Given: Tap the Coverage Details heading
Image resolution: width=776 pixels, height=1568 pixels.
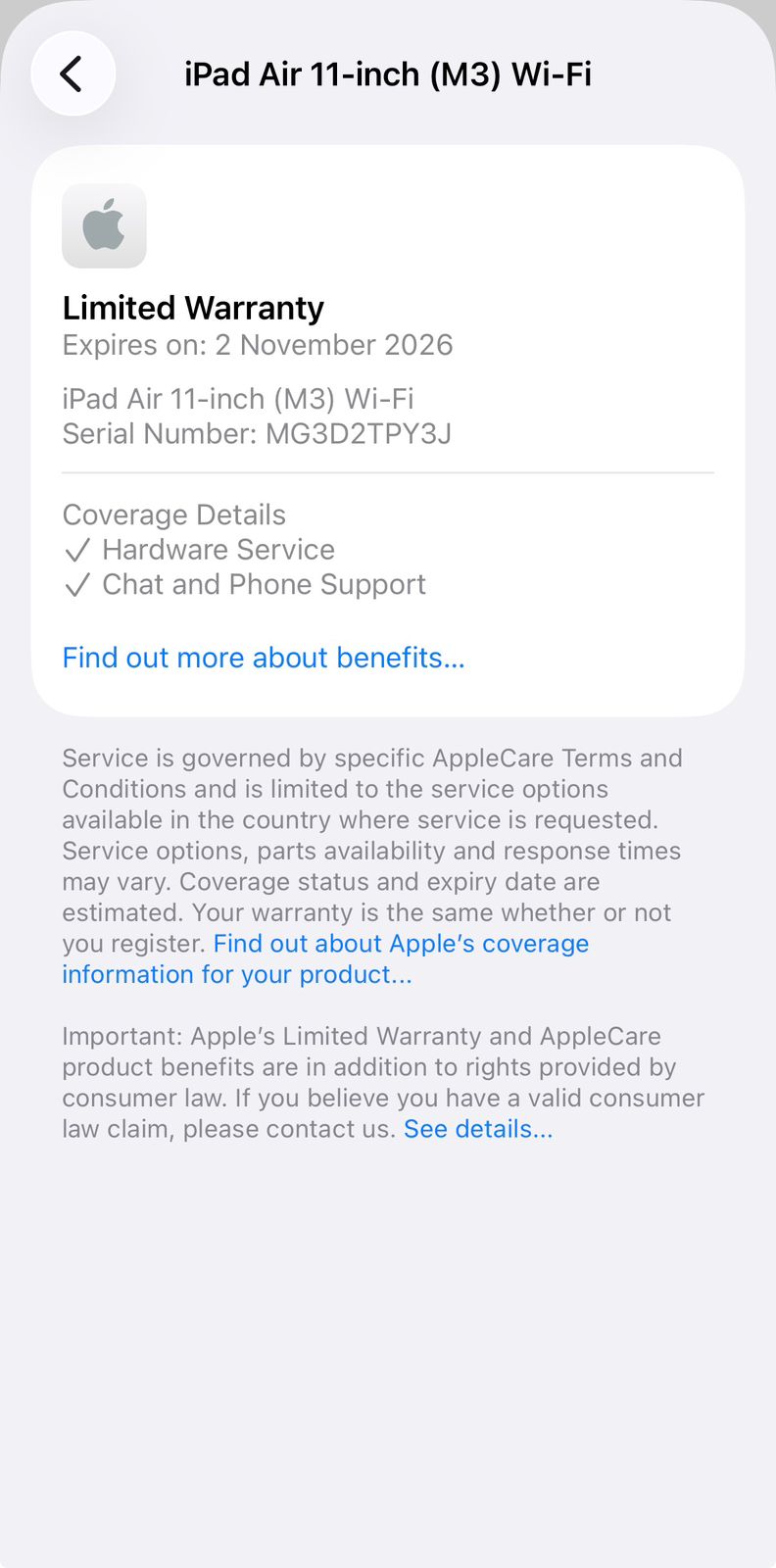Looking at the screenshot, I should [174, 514].
